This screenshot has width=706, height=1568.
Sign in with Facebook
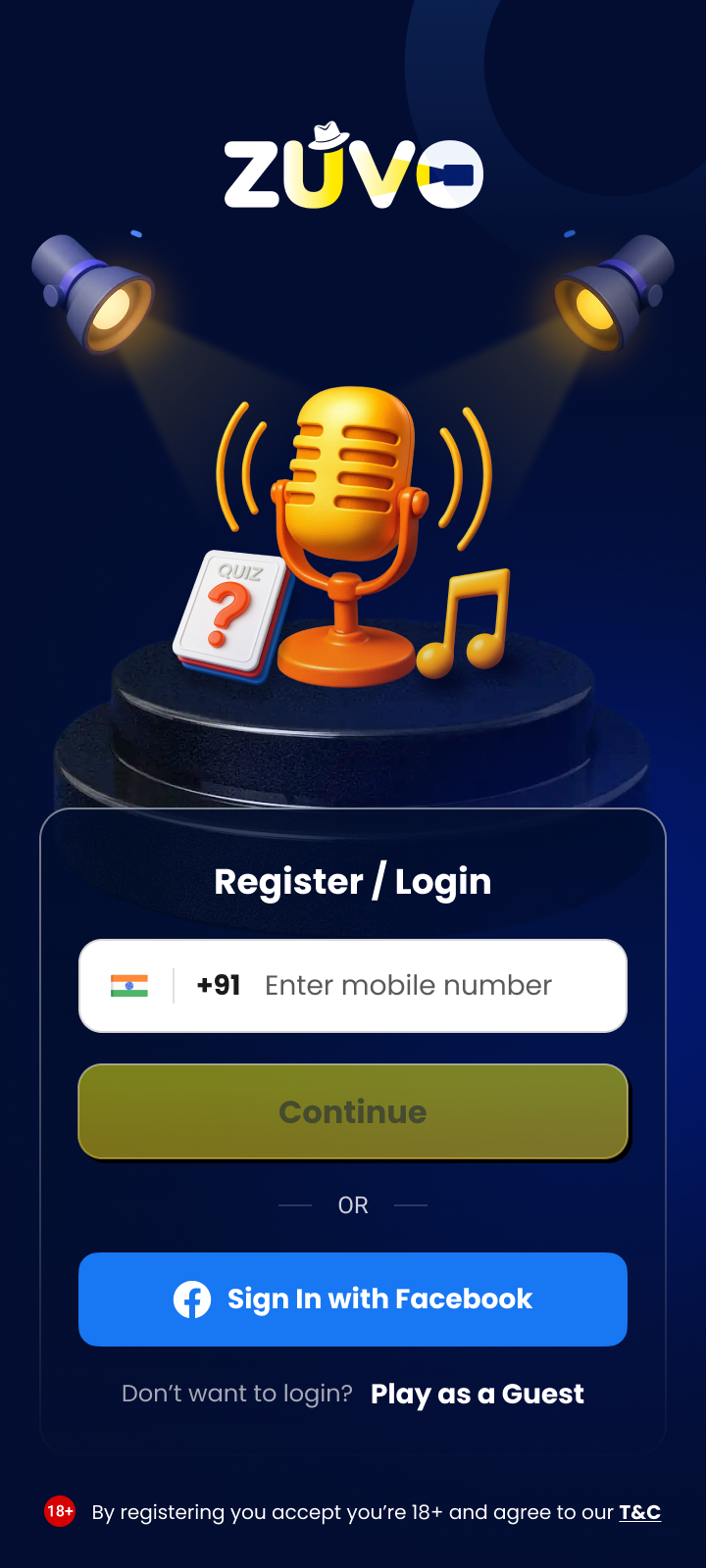click(353, 1299)
